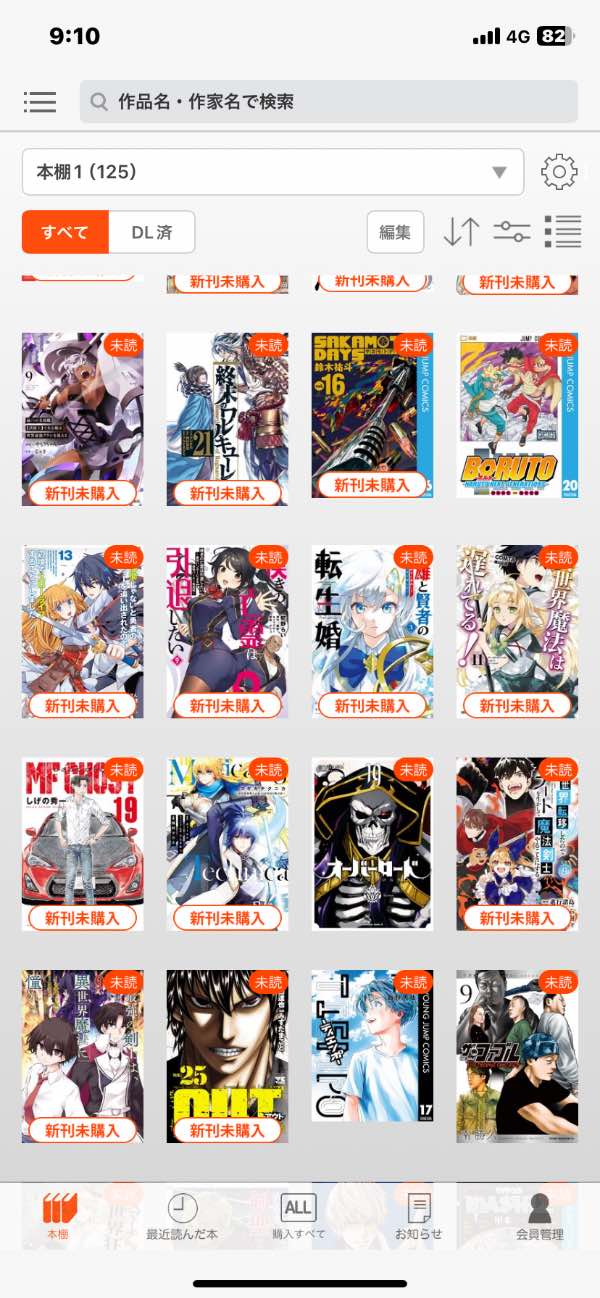The image size is (600, 1298).
Task: Open the hamburger menu
Action: point(40,102)
